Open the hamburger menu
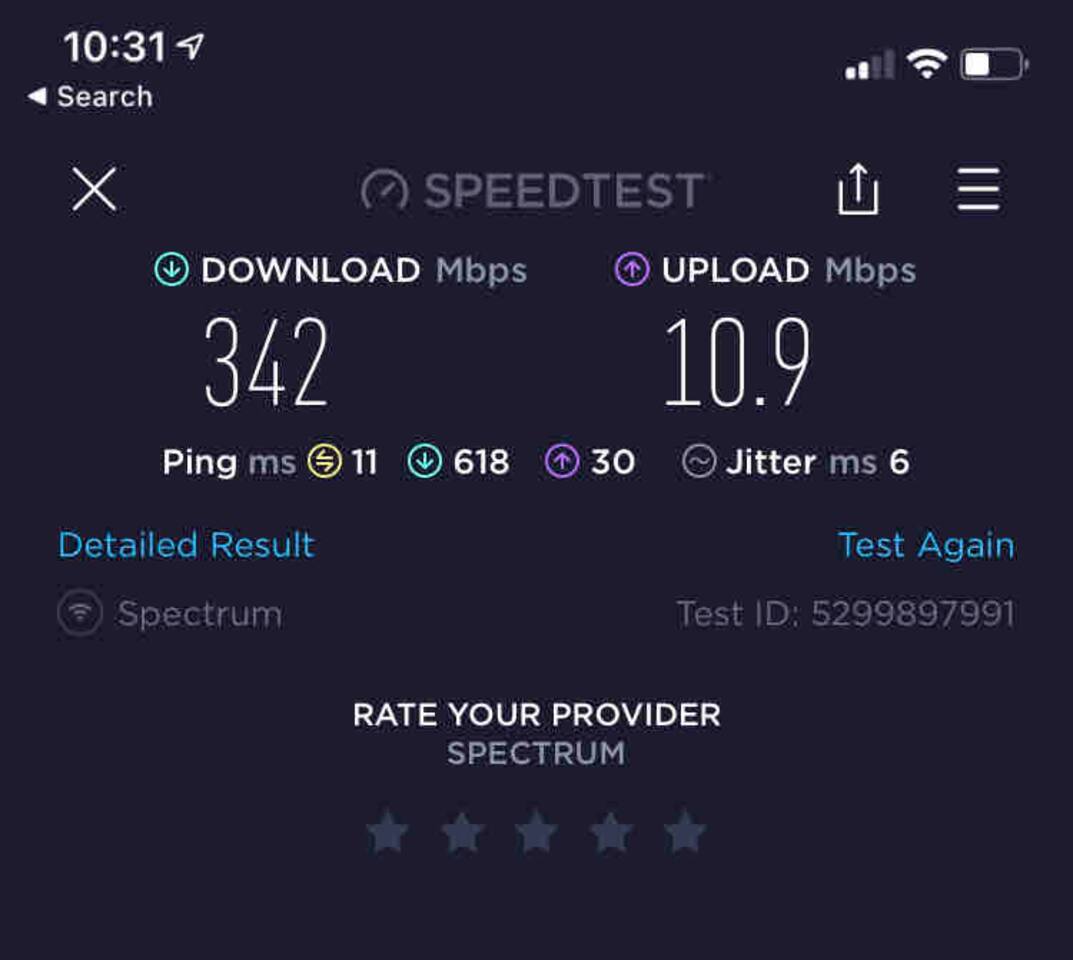Screen dimensions: 1073x960 pyautogui.click(x=977, y=189)
